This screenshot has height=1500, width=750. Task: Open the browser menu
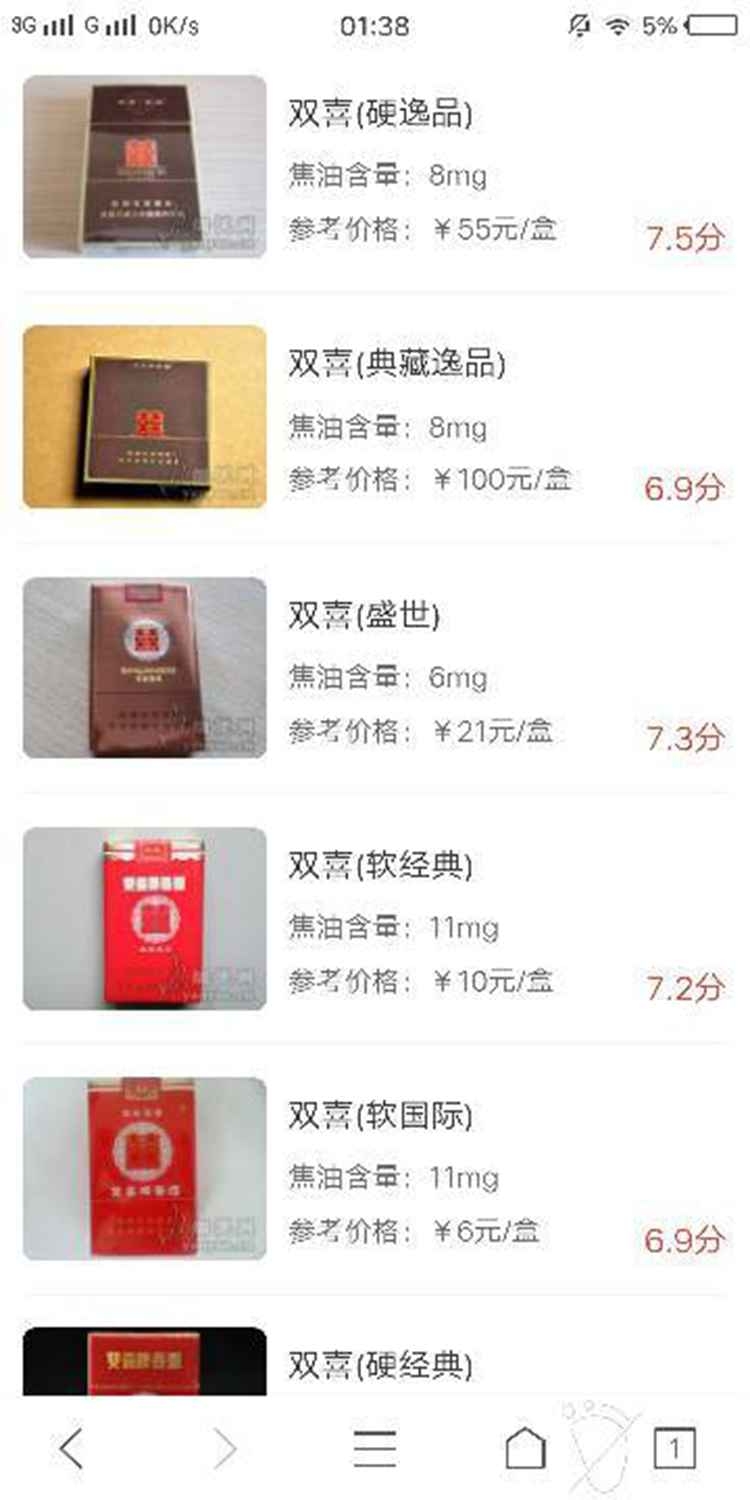click(x=375, y=1448)
